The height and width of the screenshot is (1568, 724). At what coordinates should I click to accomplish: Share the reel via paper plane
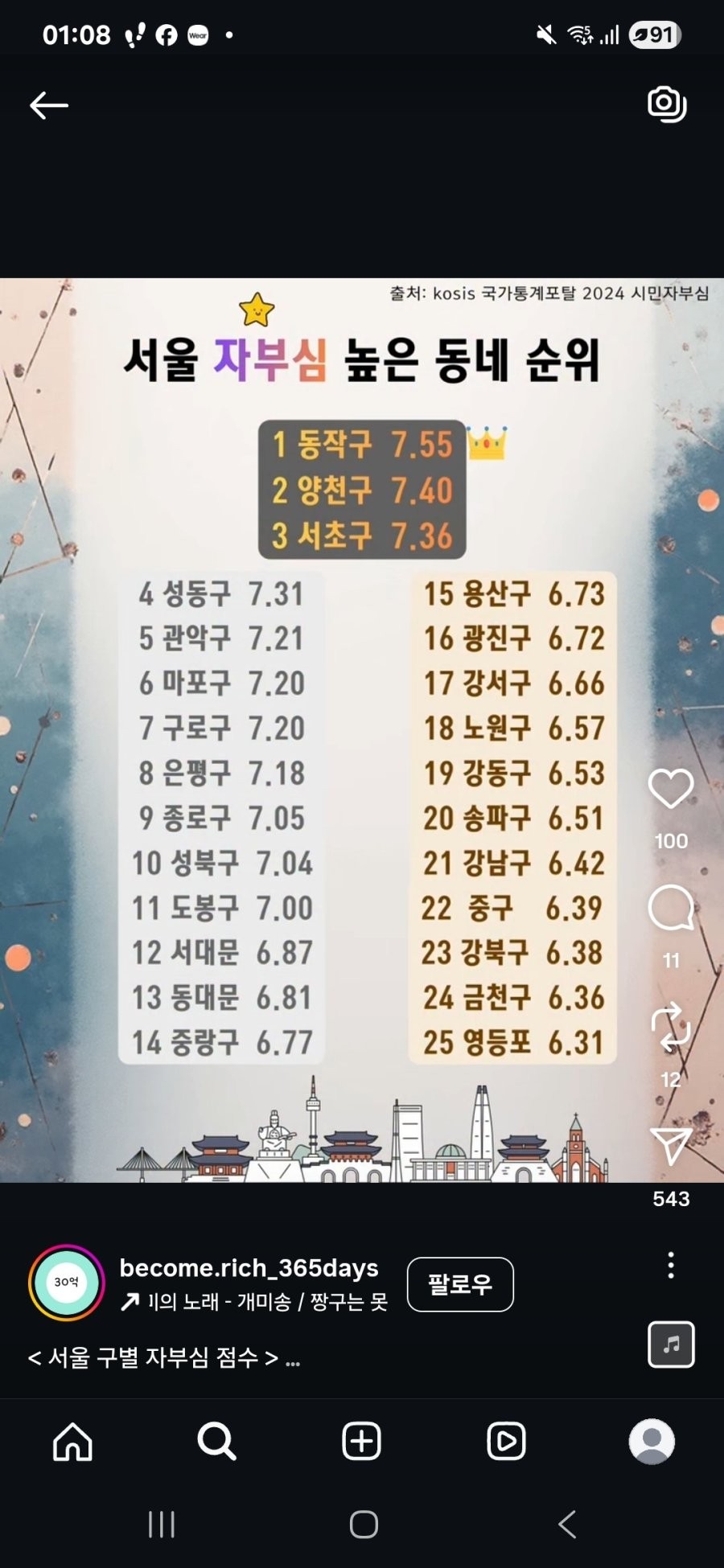(671, 1145)
